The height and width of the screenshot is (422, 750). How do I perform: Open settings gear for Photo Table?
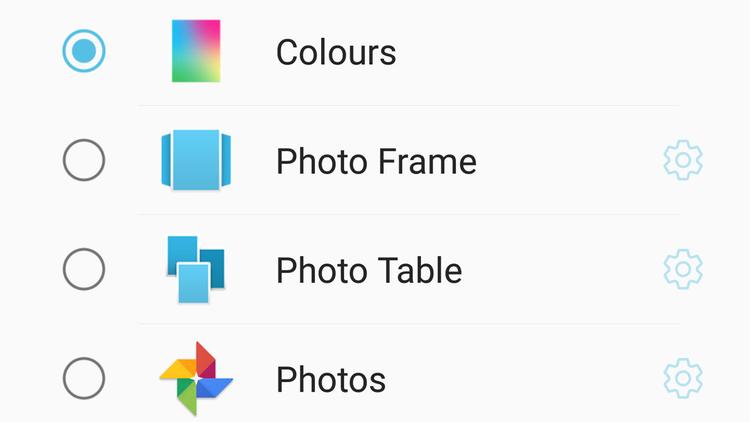point(683,269)
